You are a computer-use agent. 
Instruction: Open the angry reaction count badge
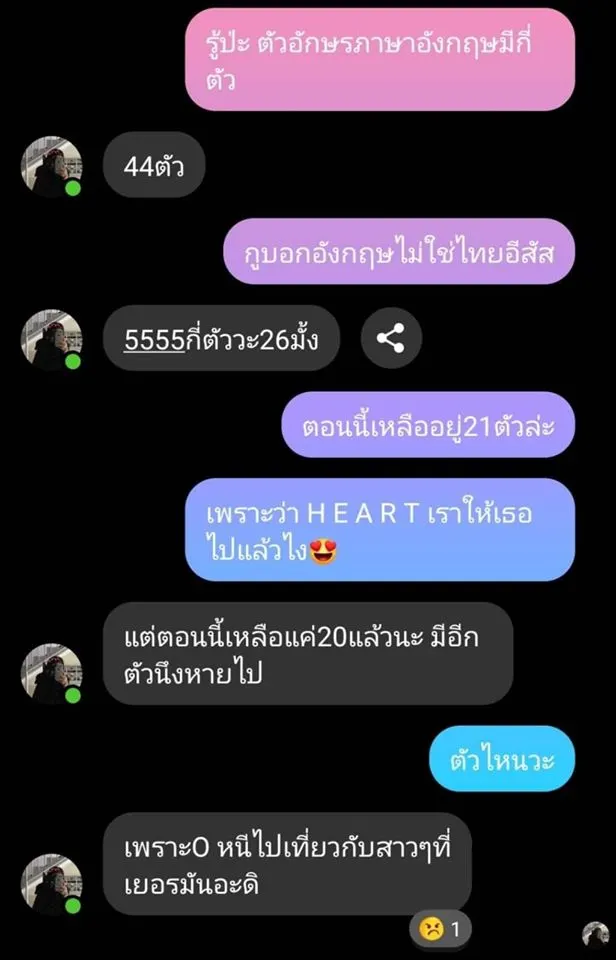click(440, 929)
